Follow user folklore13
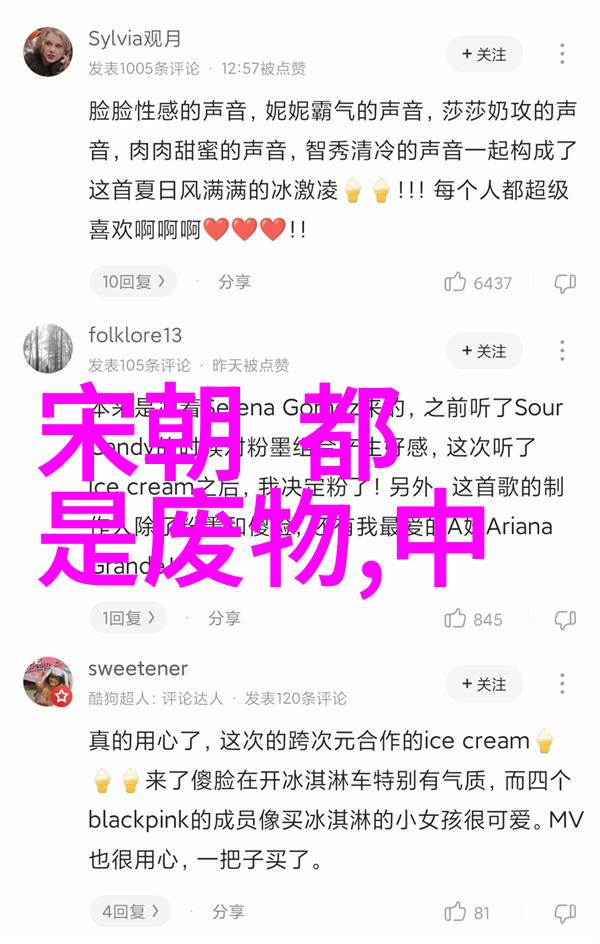The image size is (600, 944). [x=484, y=351]
